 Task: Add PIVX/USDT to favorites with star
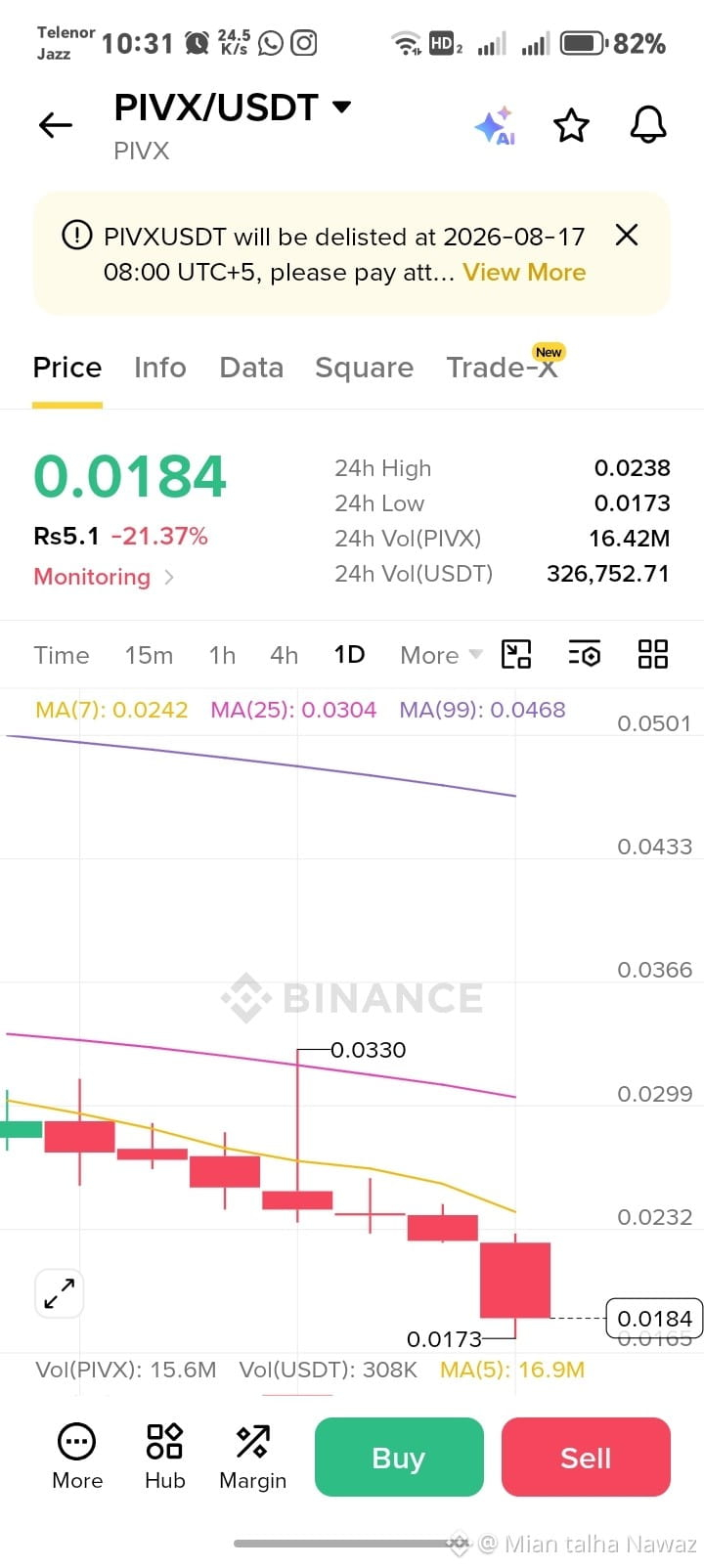[x=571, y=126]
